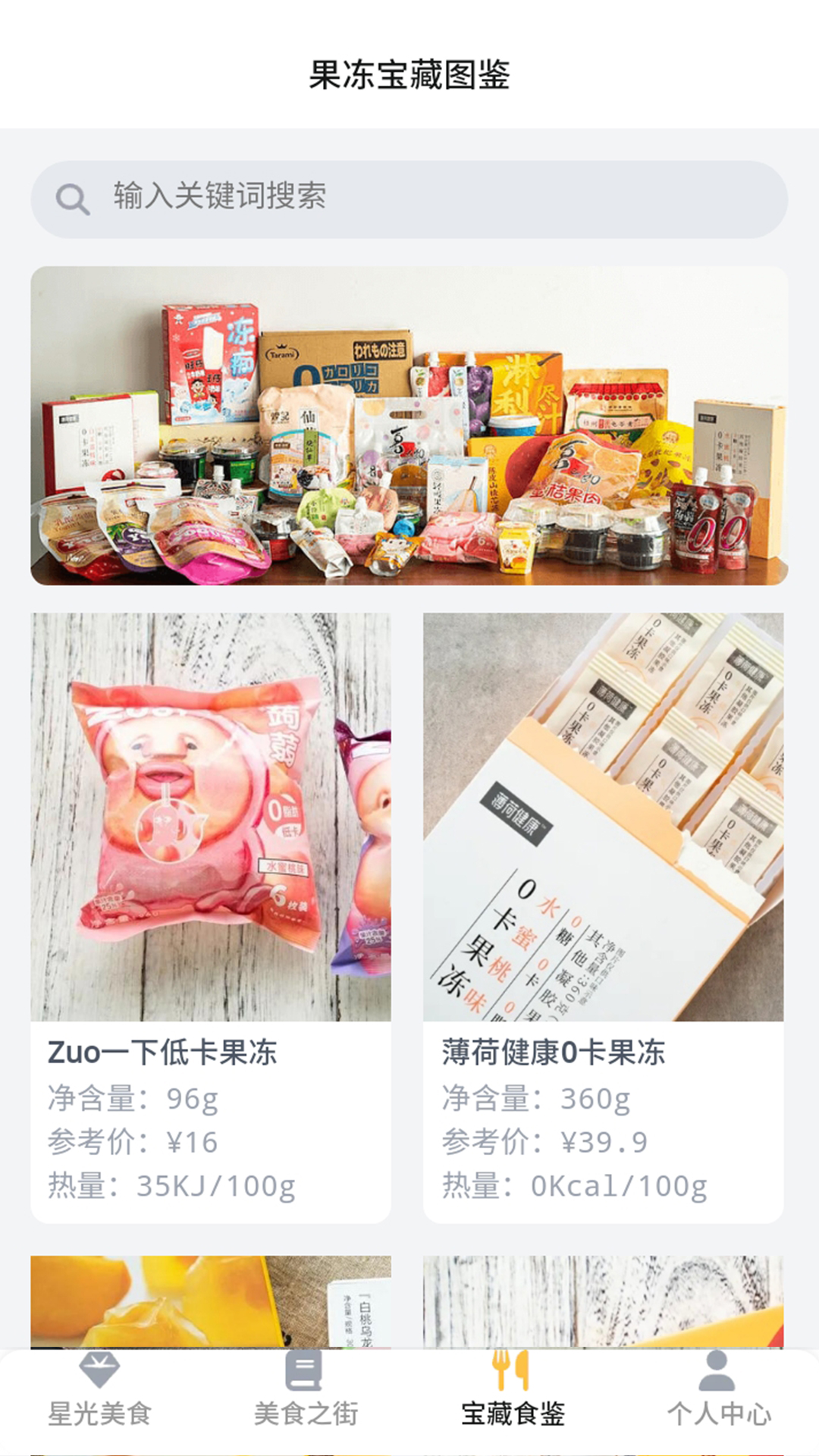
Task: Open the 薄荷健康0卡果冻 product card
Action: pyautogui.click(x=603, y=916)
